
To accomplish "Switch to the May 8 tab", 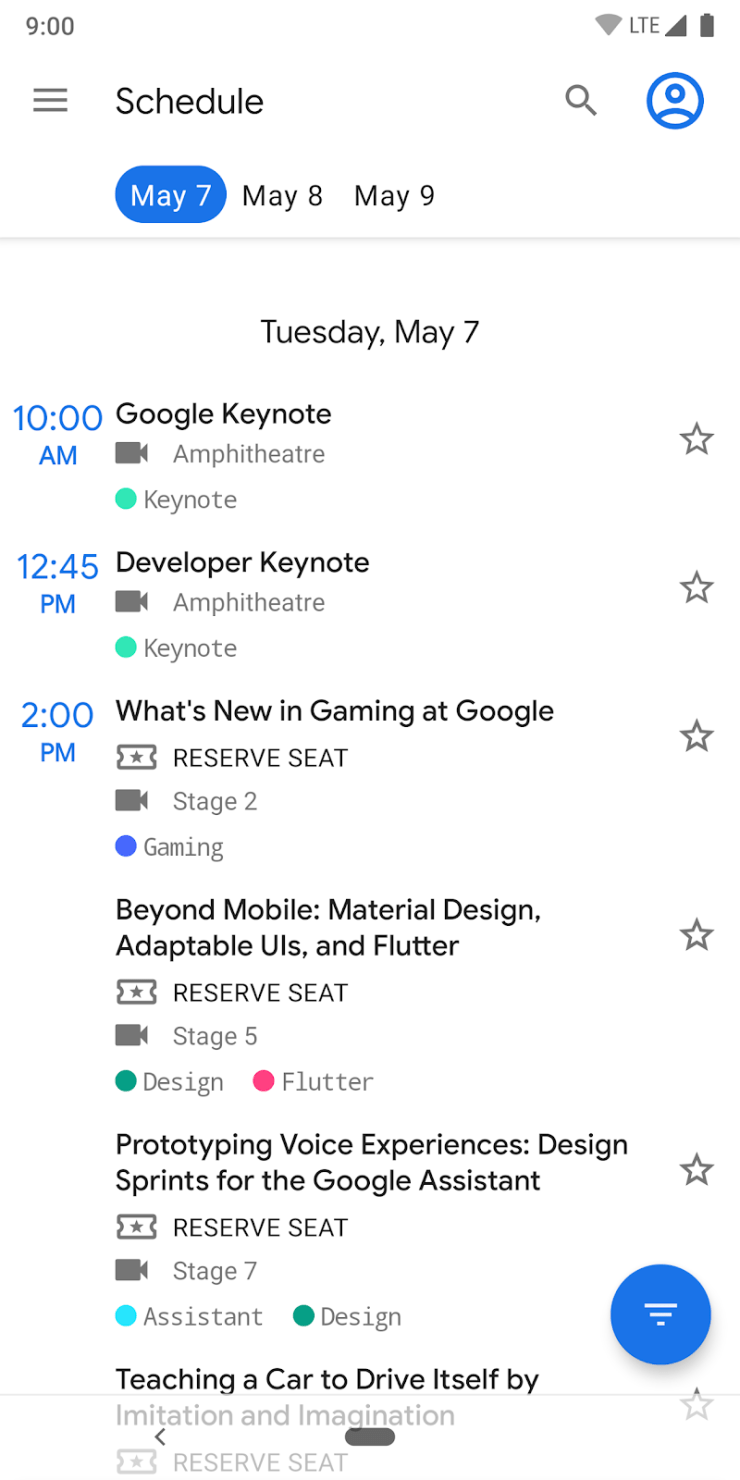I will tap(282, 195).
